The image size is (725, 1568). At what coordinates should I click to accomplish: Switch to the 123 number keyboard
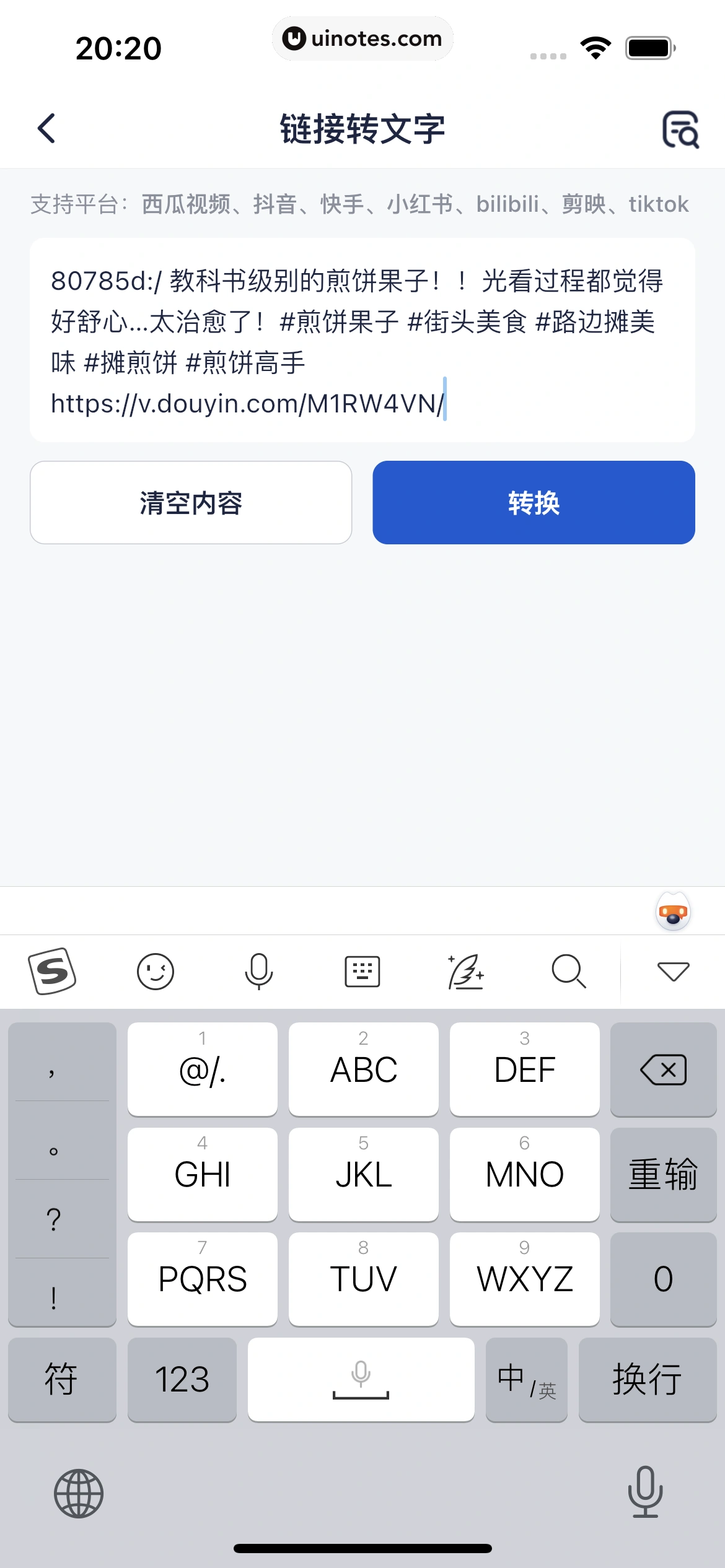pos(182,1379)
